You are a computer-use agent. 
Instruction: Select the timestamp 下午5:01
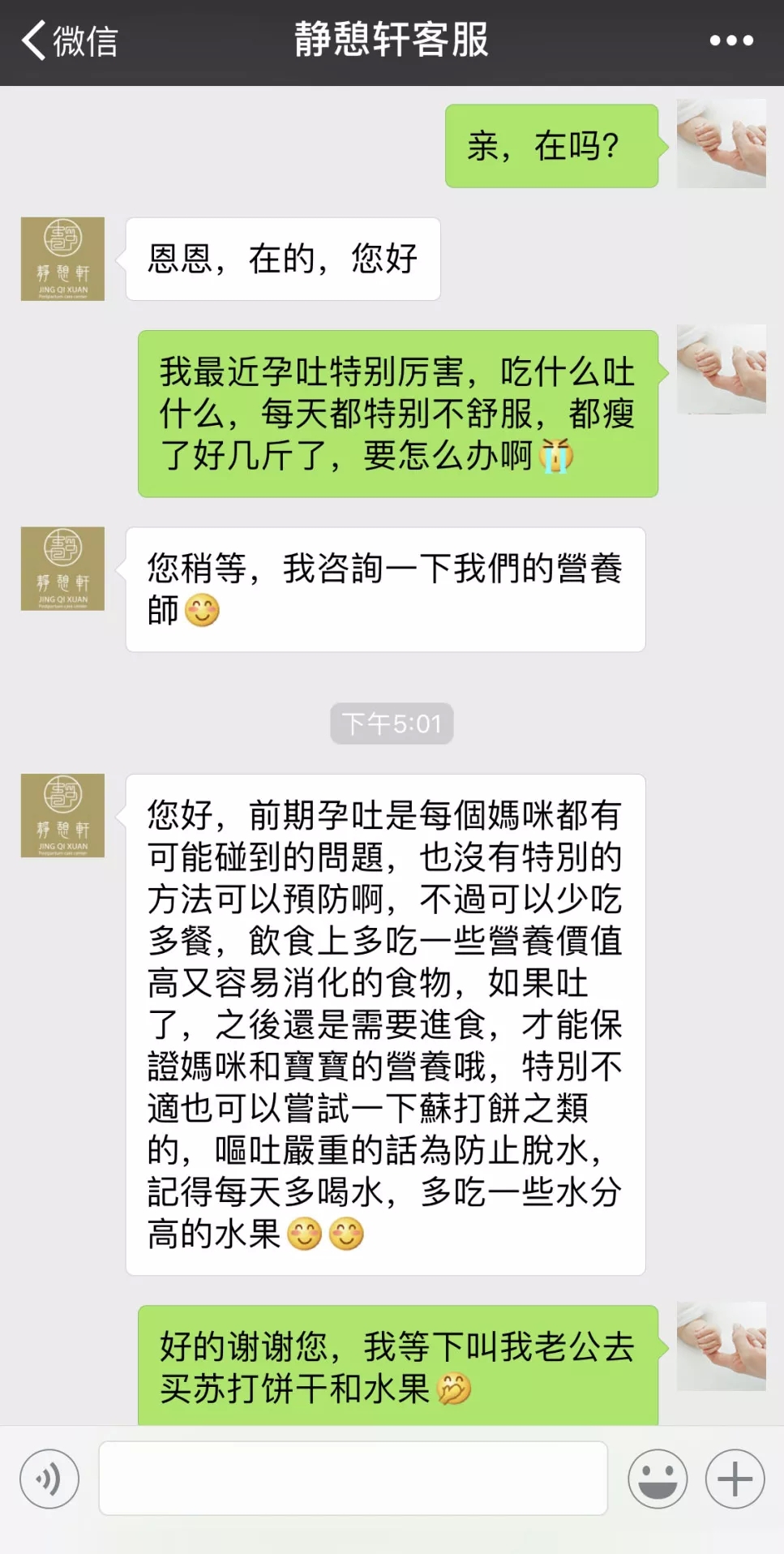[392, 724]
